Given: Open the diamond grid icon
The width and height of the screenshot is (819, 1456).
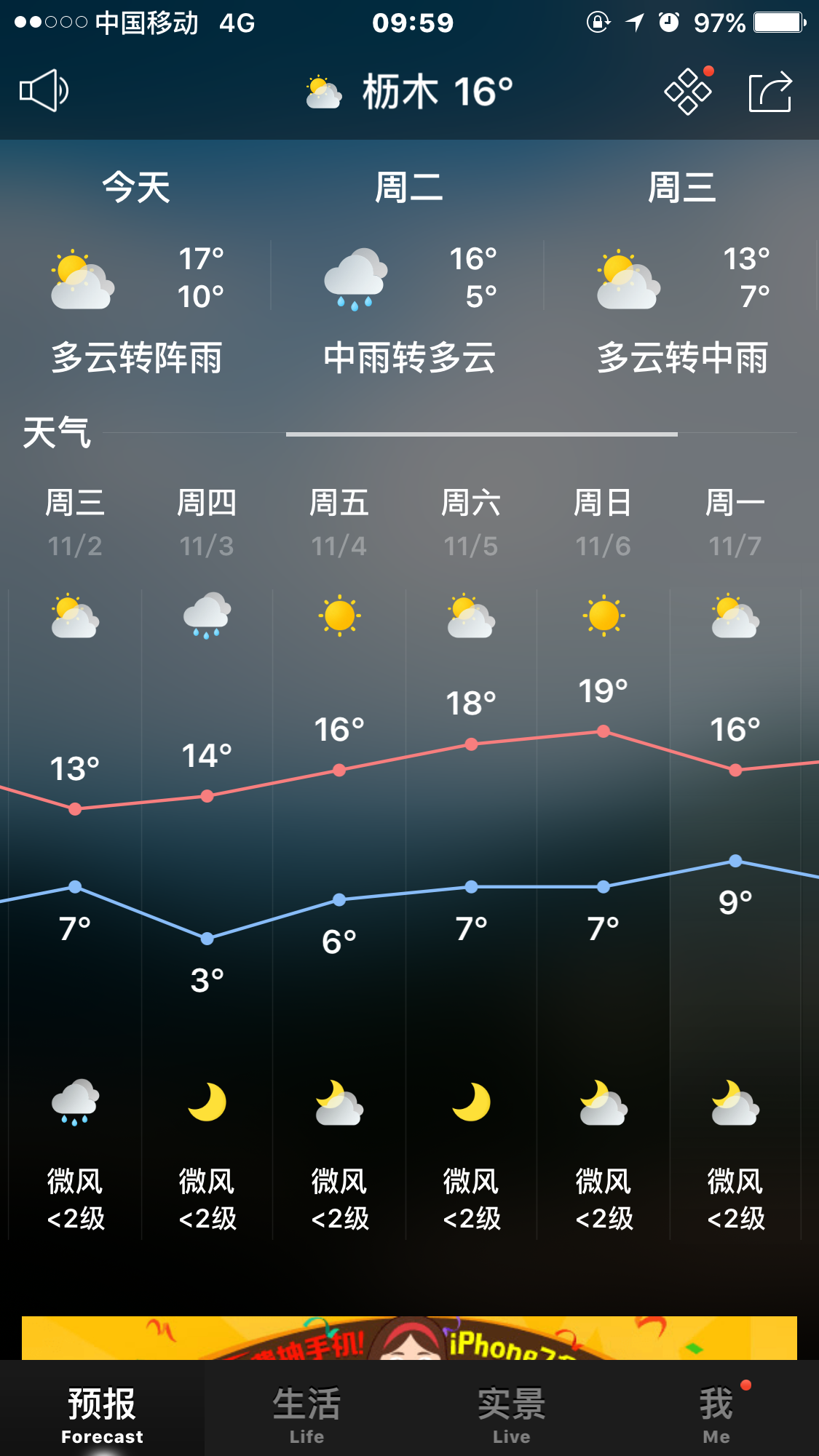Looking at the screenshot, I should pos(687,92).
